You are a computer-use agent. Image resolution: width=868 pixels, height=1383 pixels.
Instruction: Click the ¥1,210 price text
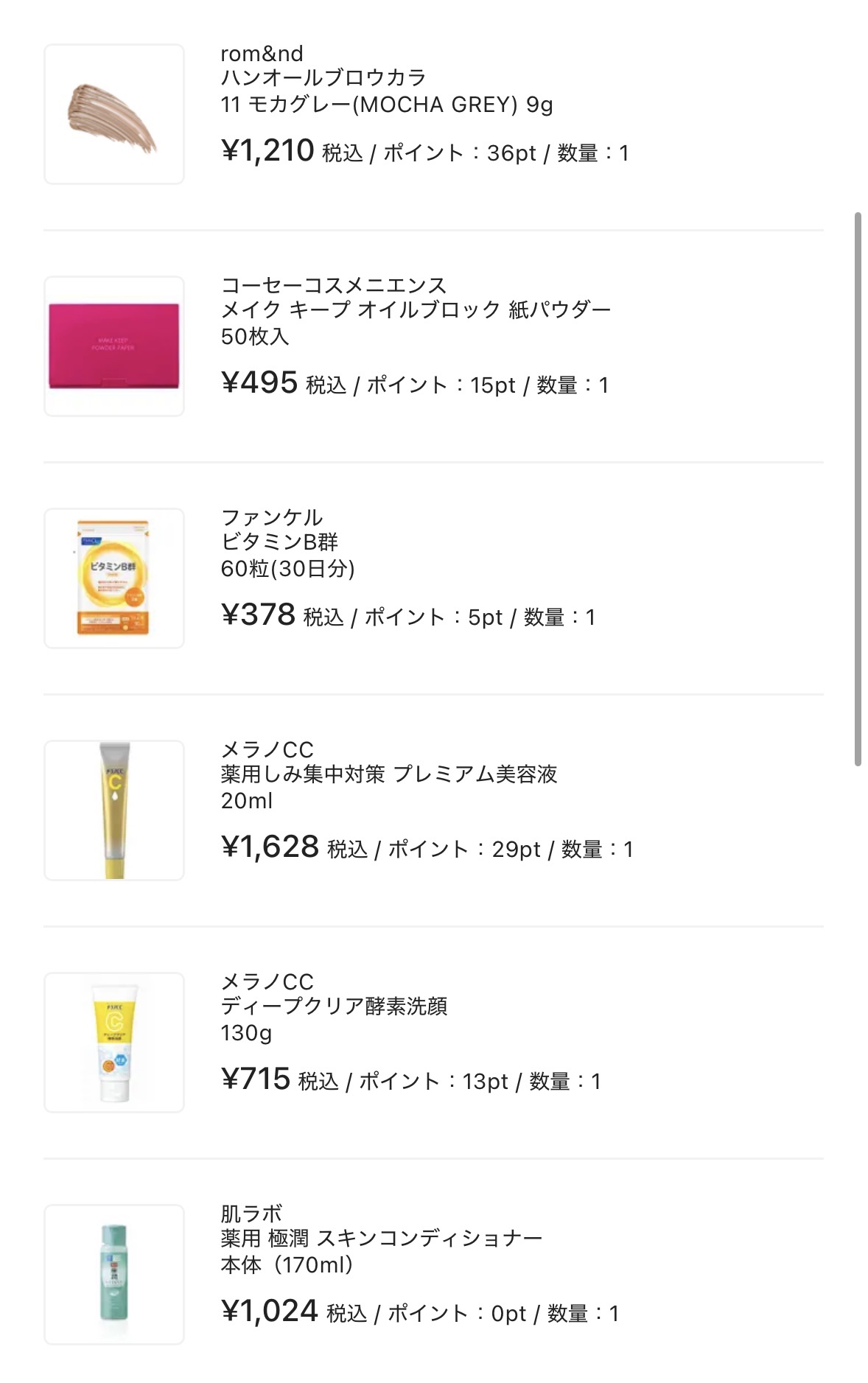tap(268, 151)
